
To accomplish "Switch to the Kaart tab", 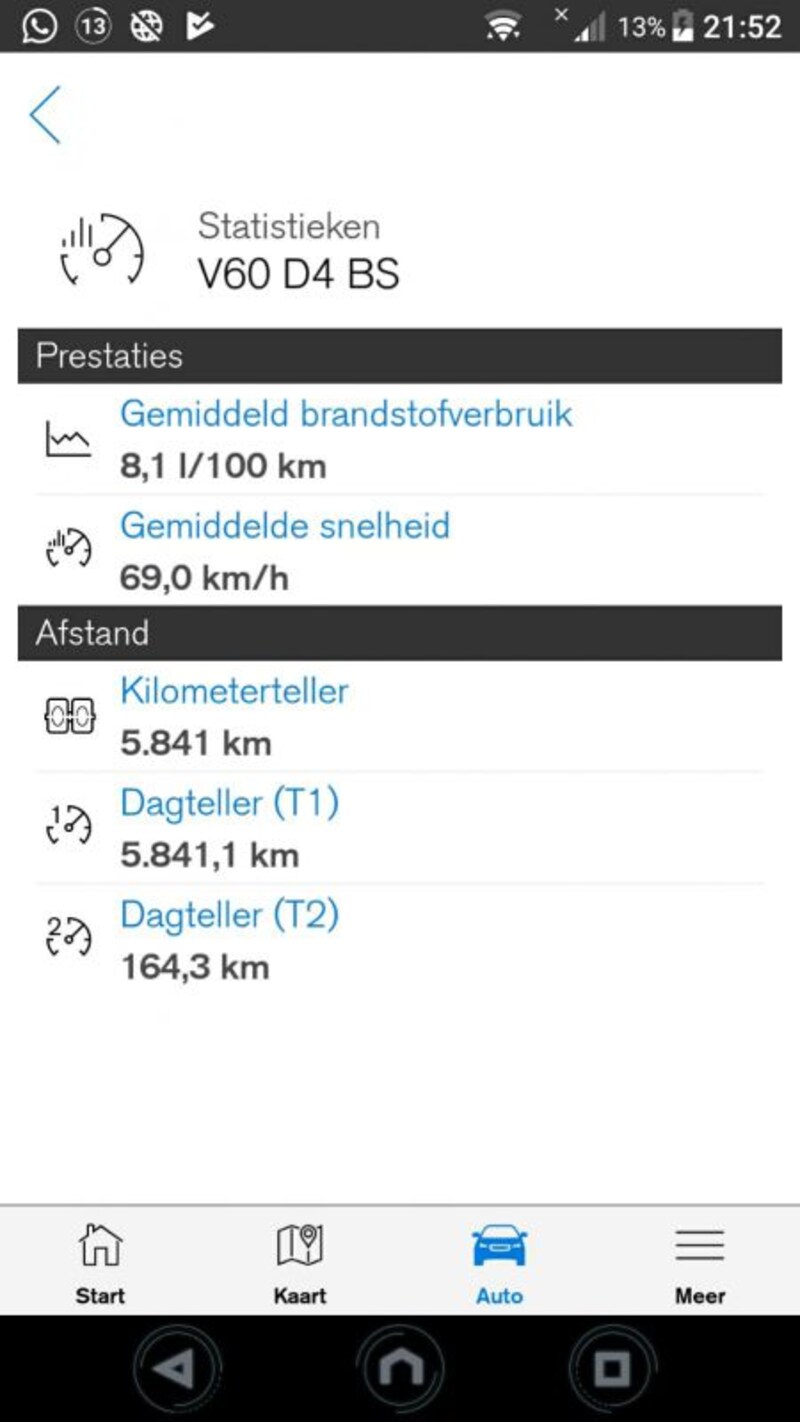I will (300, 1262).
